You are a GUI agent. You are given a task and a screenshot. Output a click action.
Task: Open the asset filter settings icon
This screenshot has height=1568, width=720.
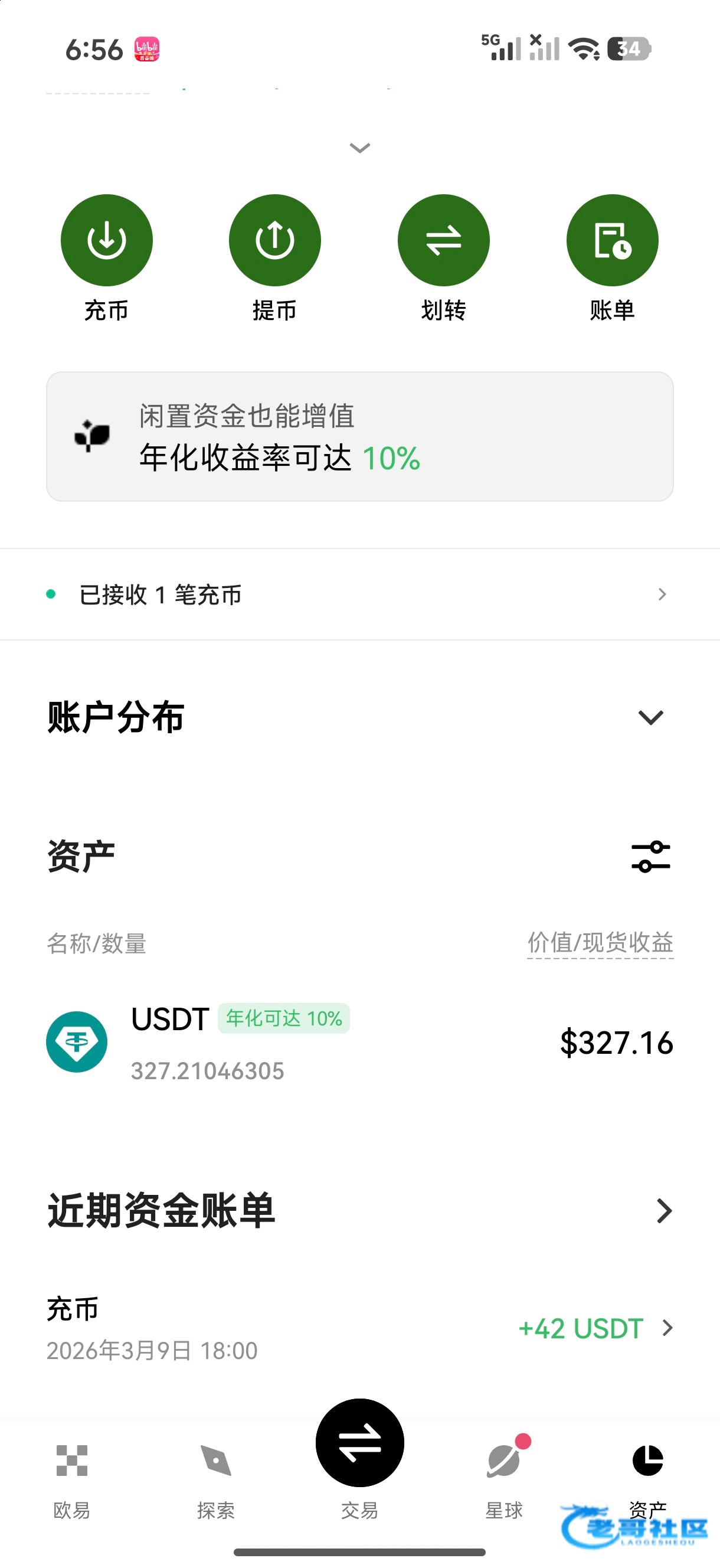coord(650,857)
